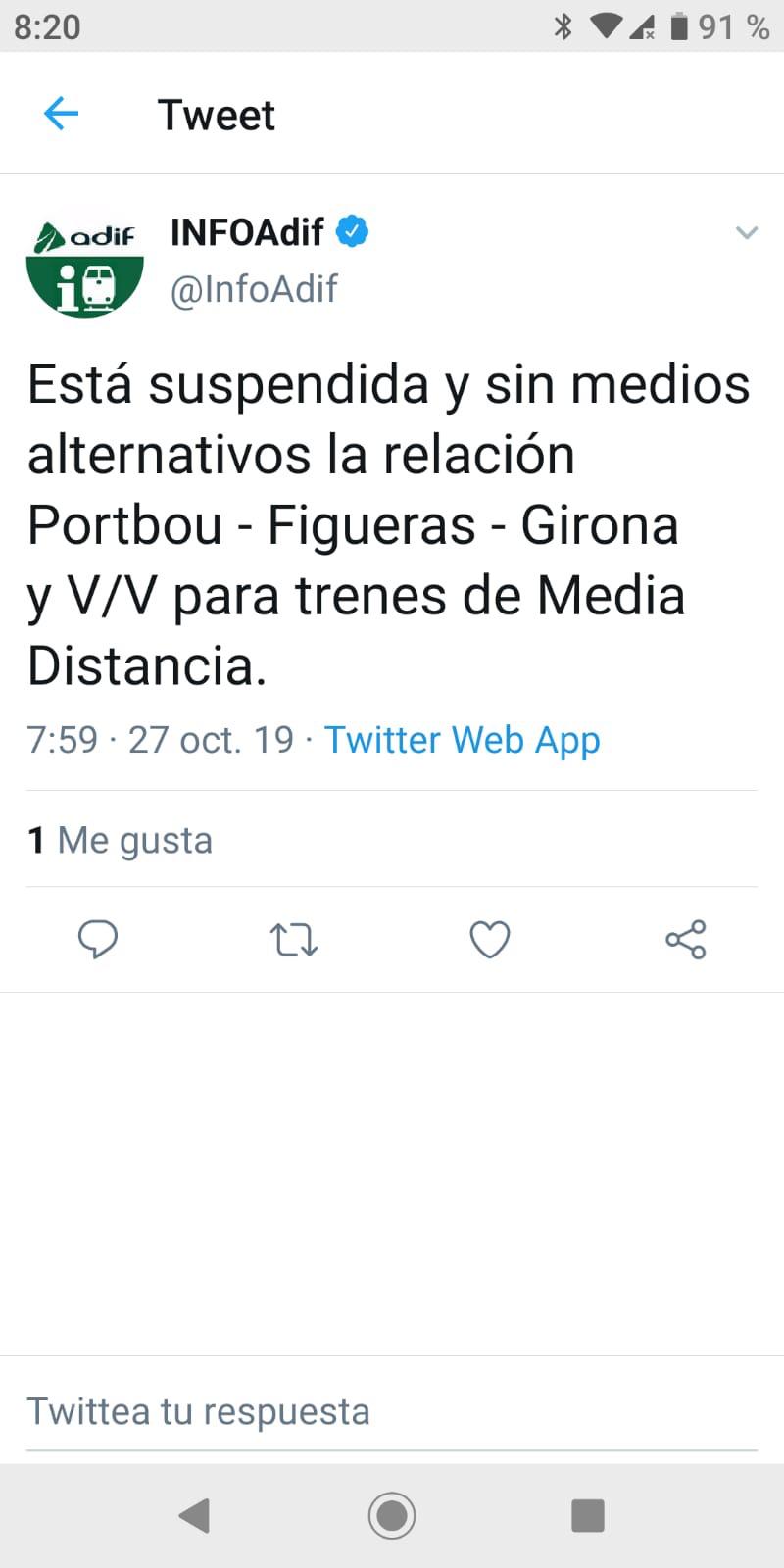Like the tweet with heart icon
The image size is (784, 1568).
[490, 940]
